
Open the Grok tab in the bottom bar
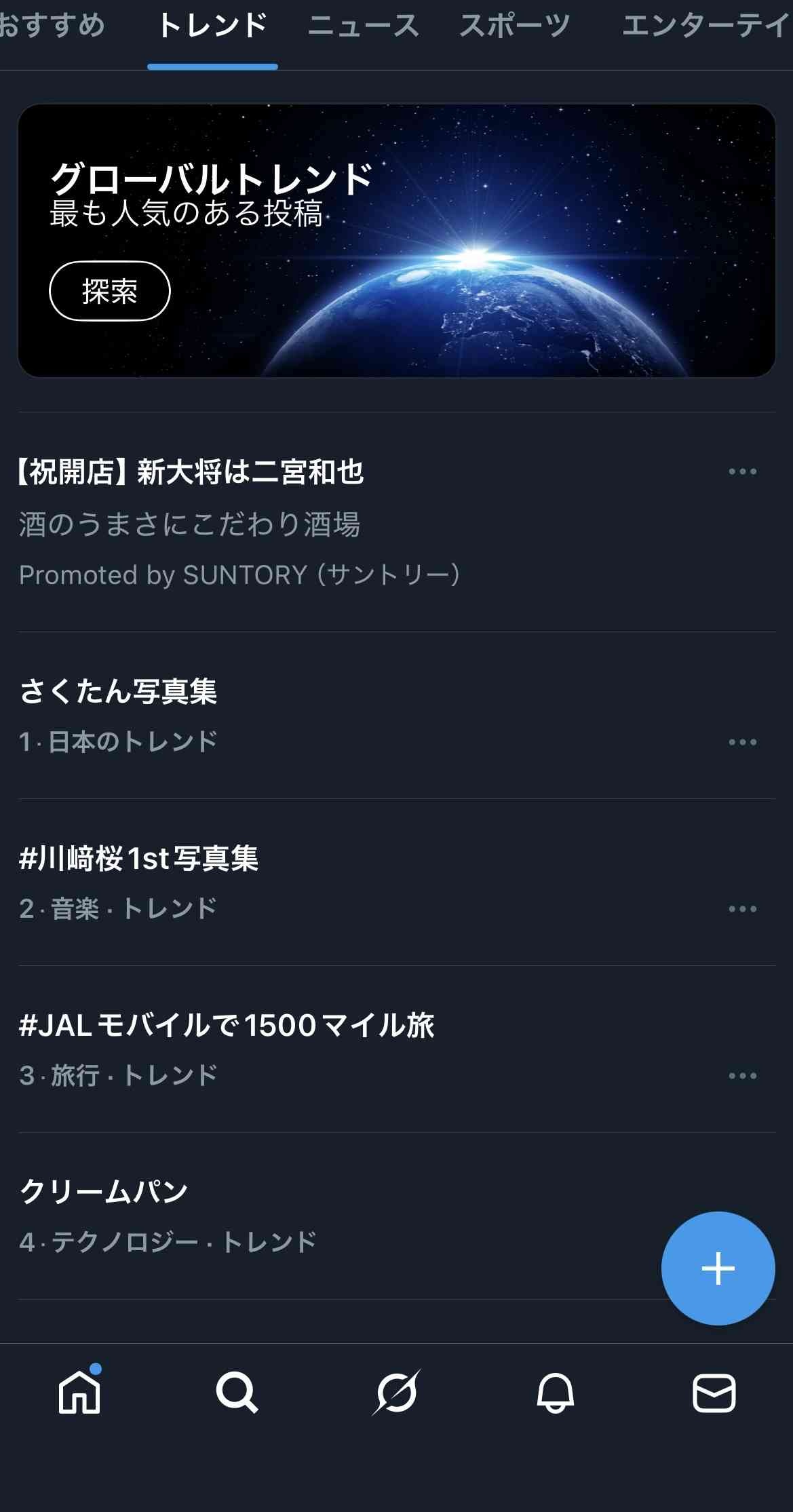(x=396, y=1393)
